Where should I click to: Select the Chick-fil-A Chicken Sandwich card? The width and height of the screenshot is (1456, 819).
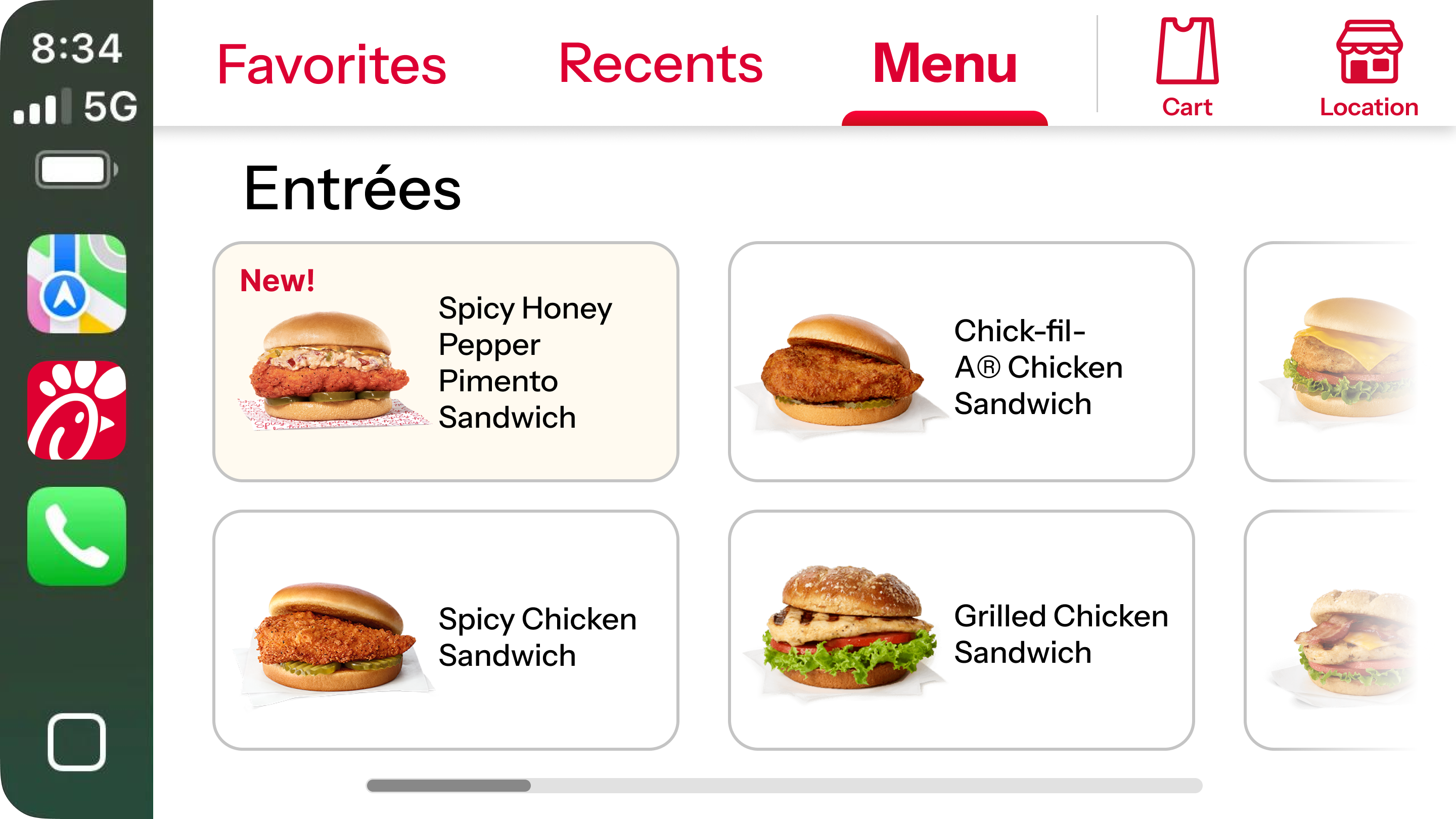coord(961,362)
